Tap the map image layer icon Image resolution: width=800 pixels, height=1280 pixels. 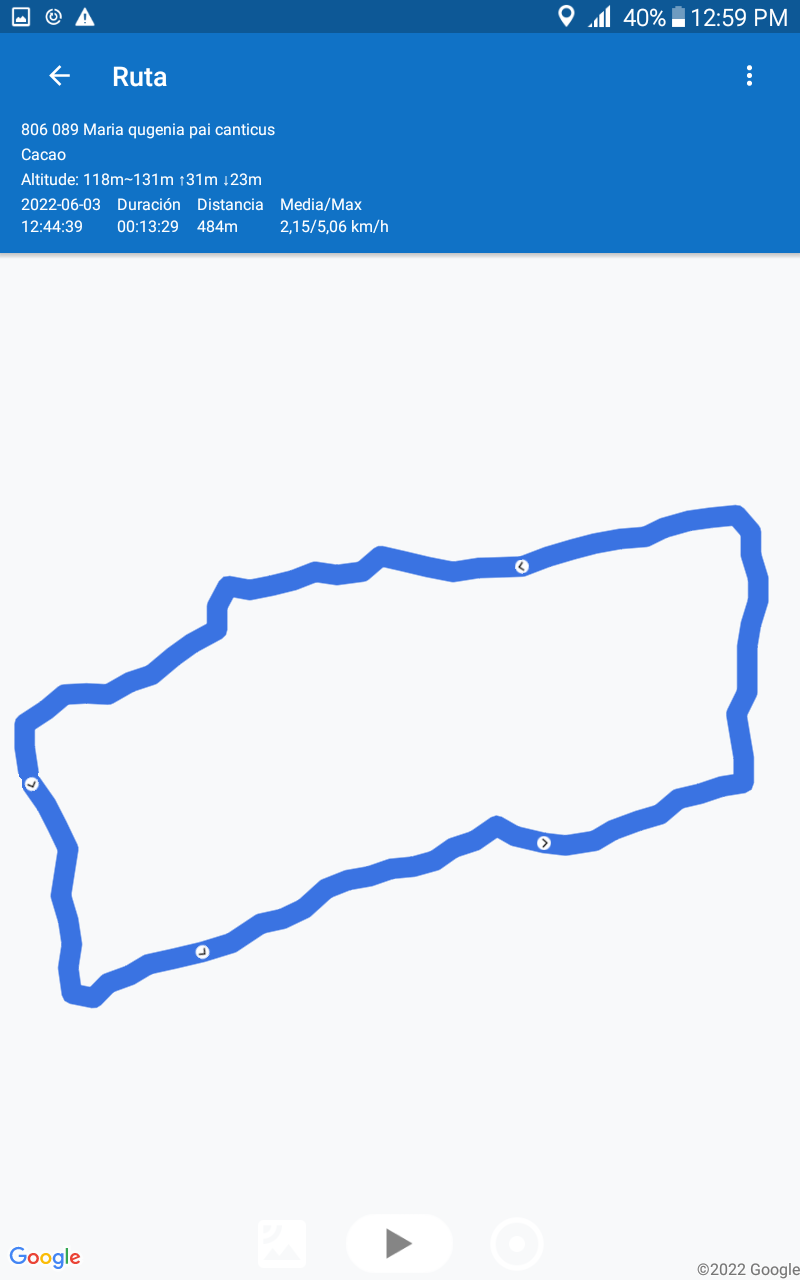(282, 1244)
